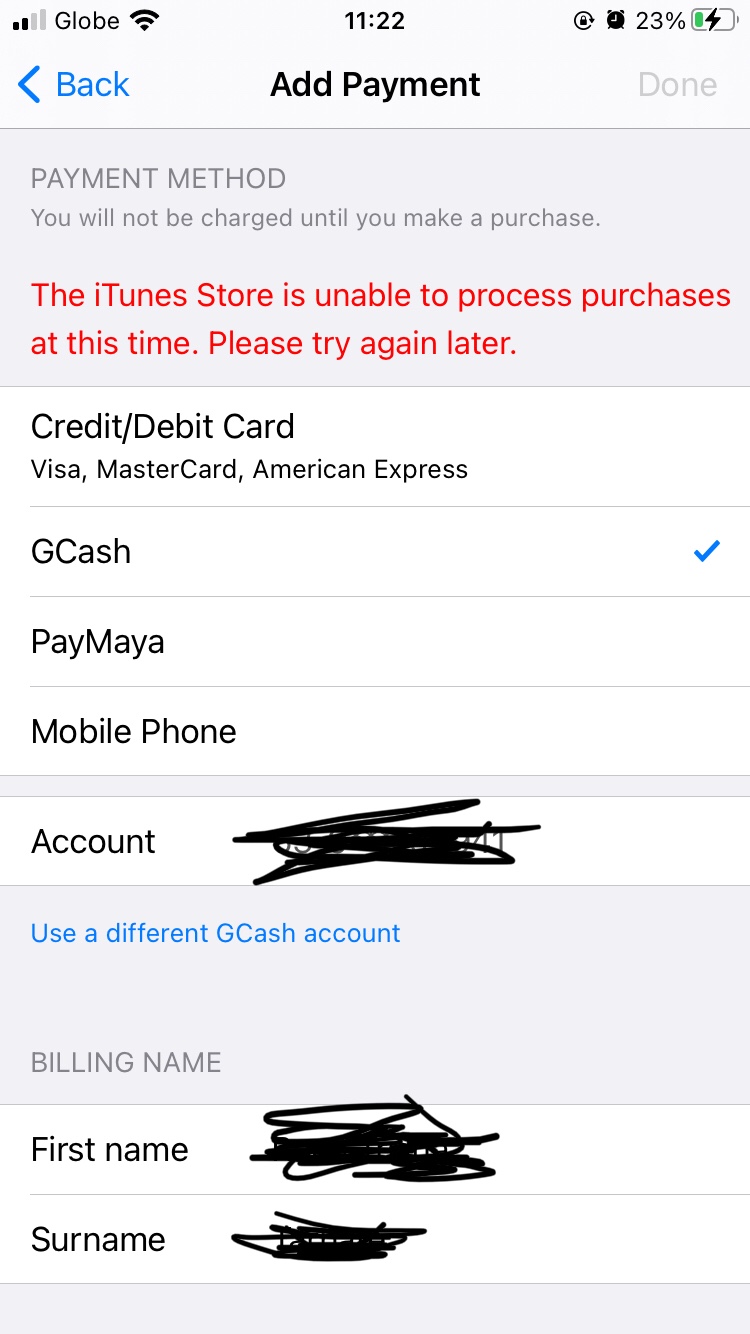Use a different GCash account
Viewport: 750px width, 1334px height.
[x=215, y=933]
